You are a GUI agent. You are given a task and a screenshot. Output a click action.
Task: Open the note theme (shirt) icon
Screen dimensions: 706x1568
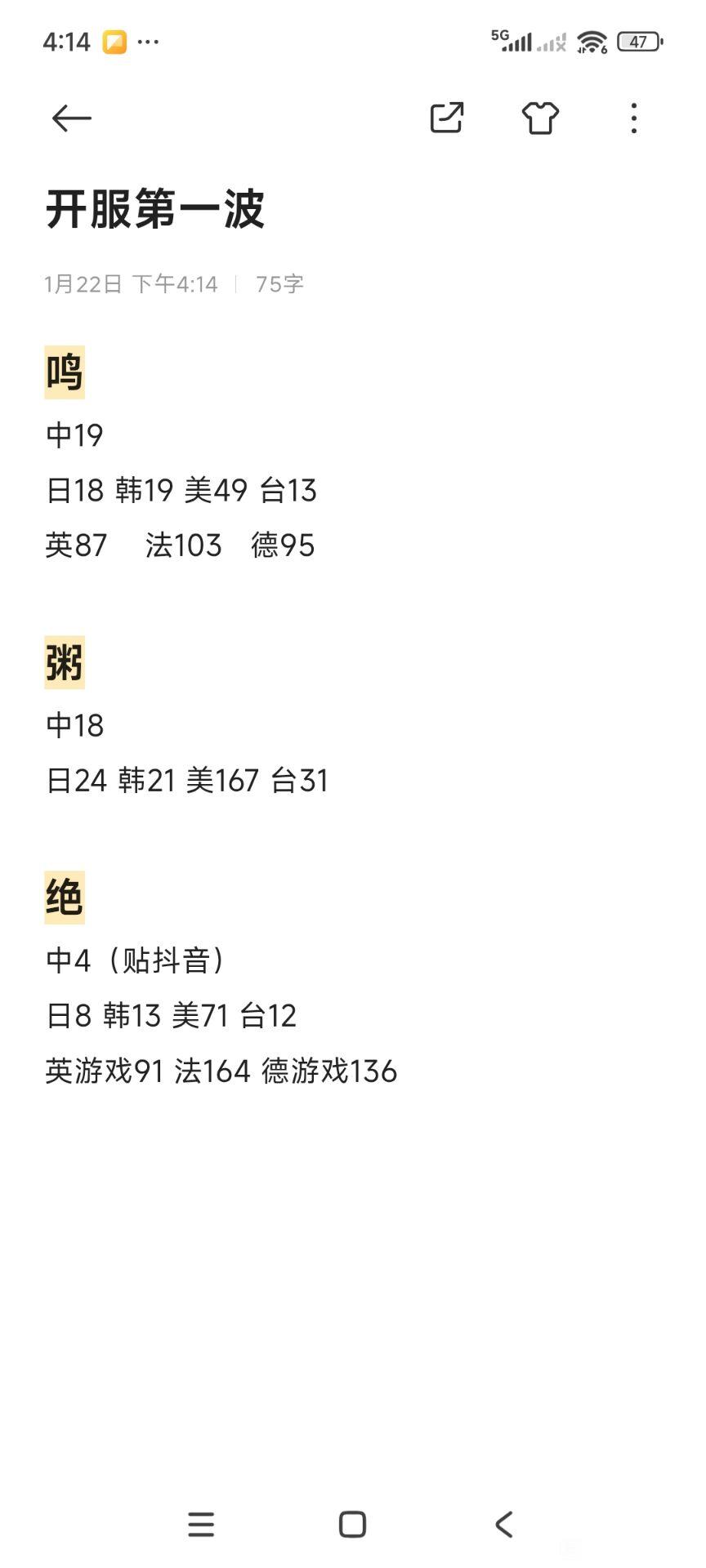coord(540,118)
